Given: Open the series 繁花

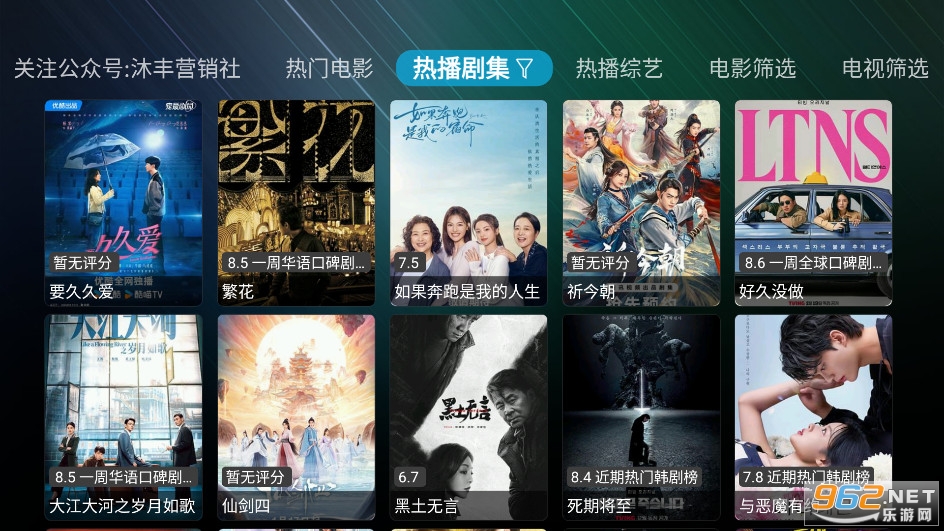Looking at the screenshot, I should tap(296, 202).
